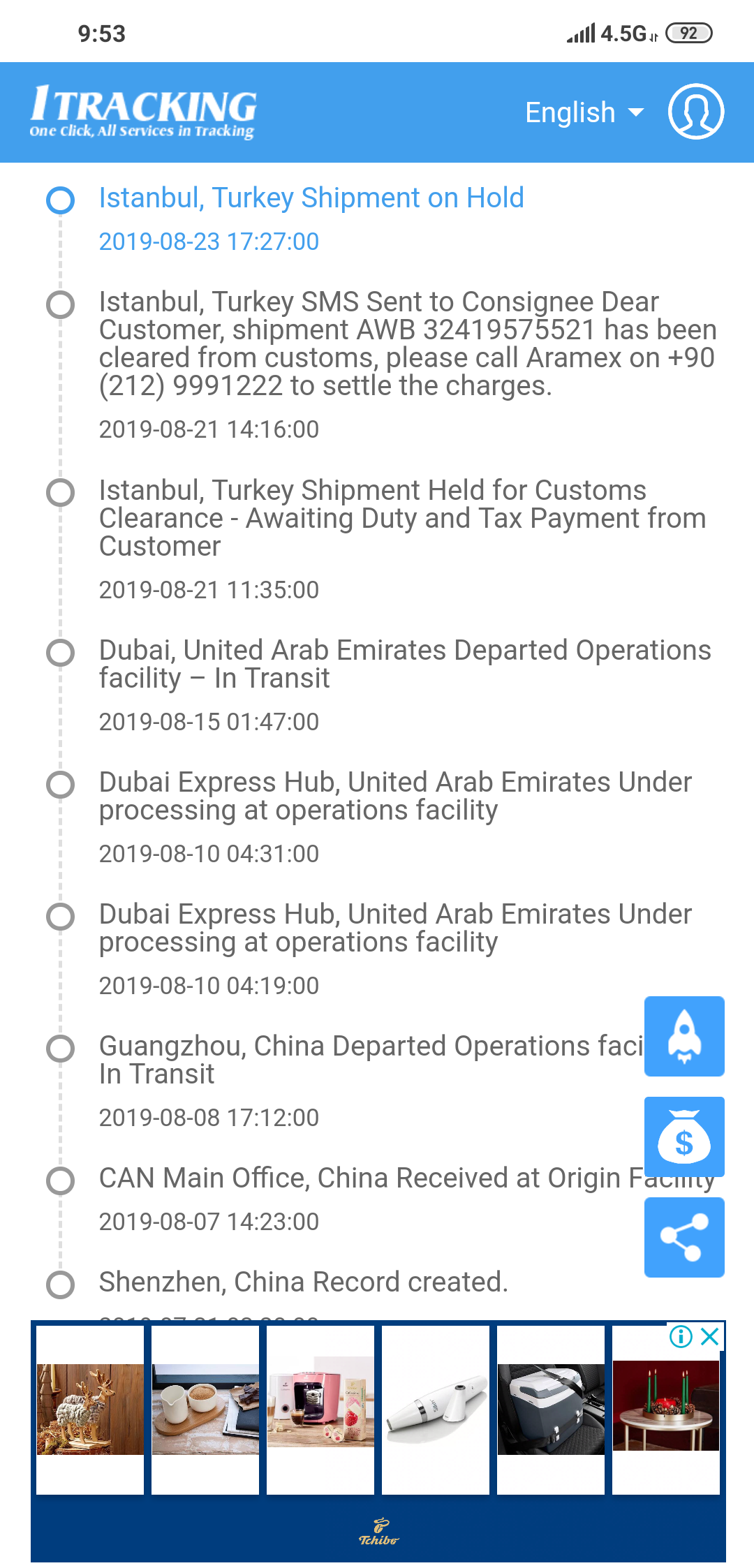Open the user profile icon

(x=695, y=112)
